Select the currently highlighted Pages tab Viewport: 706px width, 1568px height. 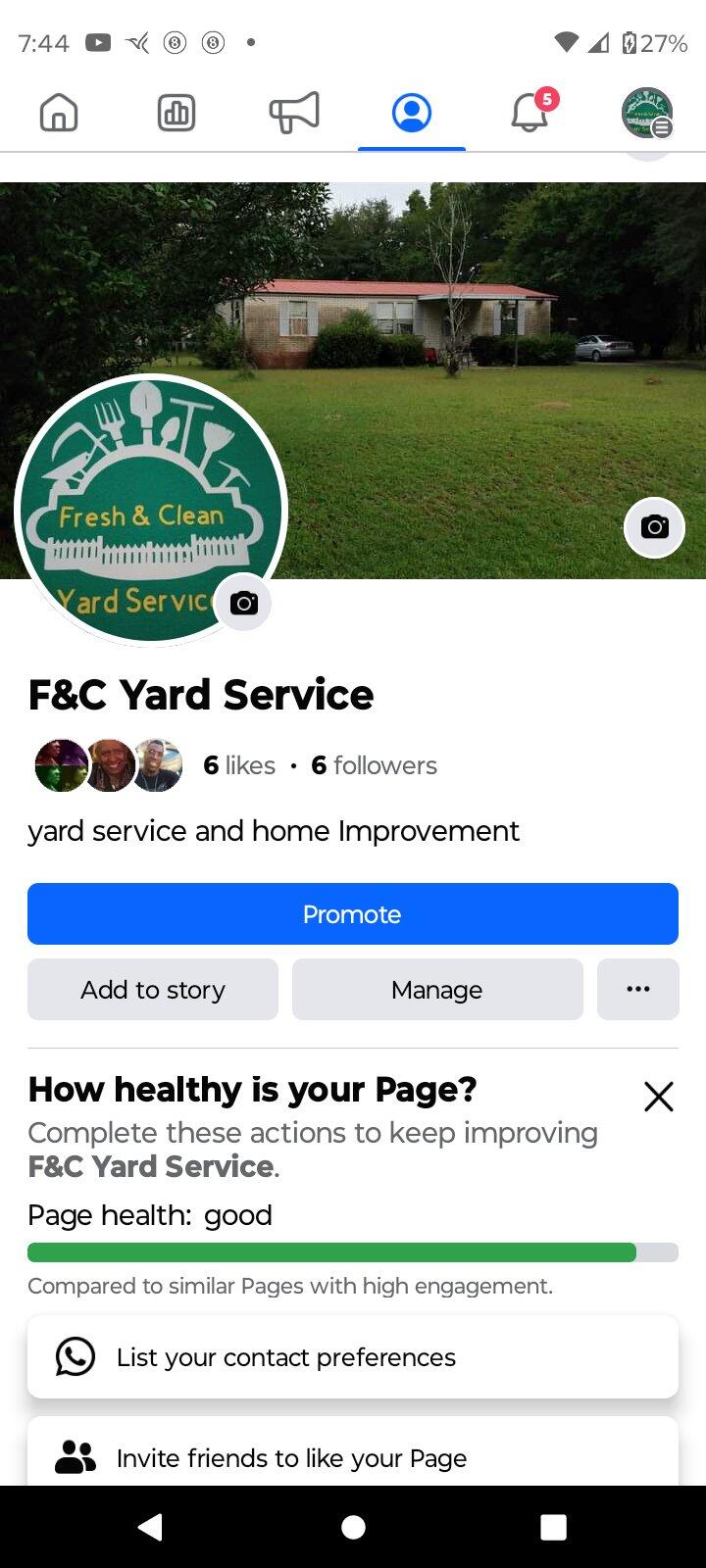coord(411,112)
